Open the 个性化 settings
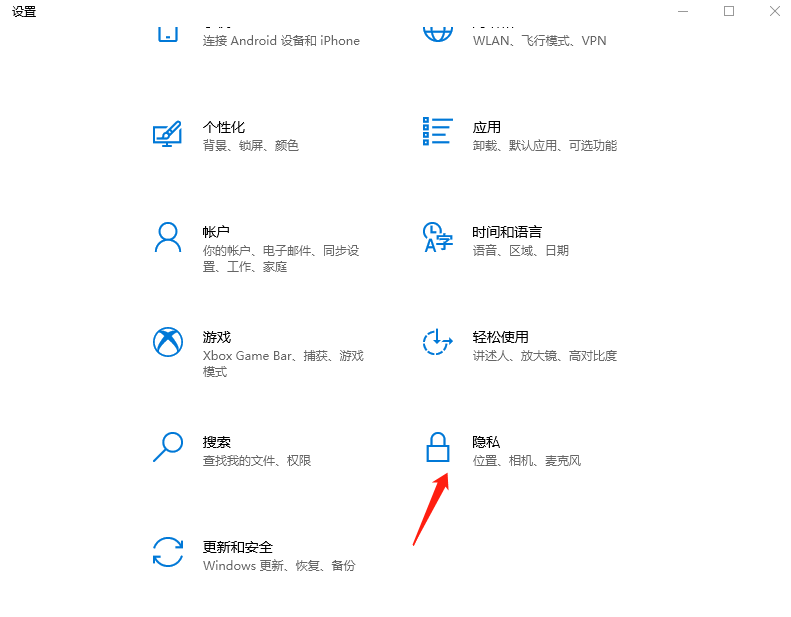The width and height of the screenshot is (791, 617). click(x=224, y=128)
